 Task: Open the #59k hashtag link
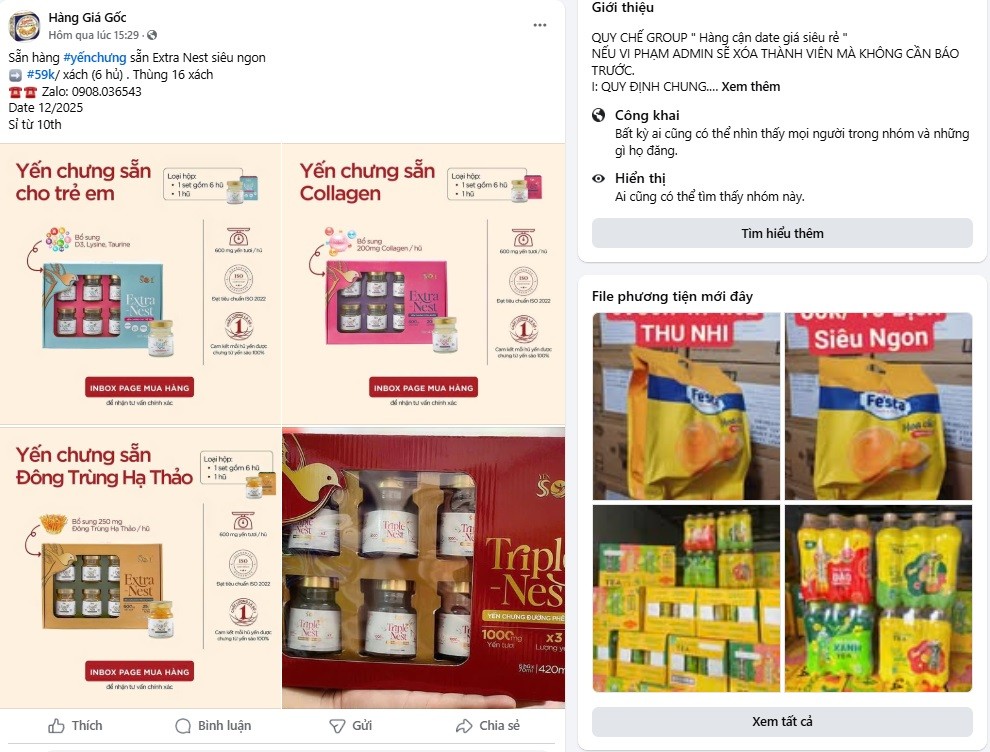click(x=41, y=75)
